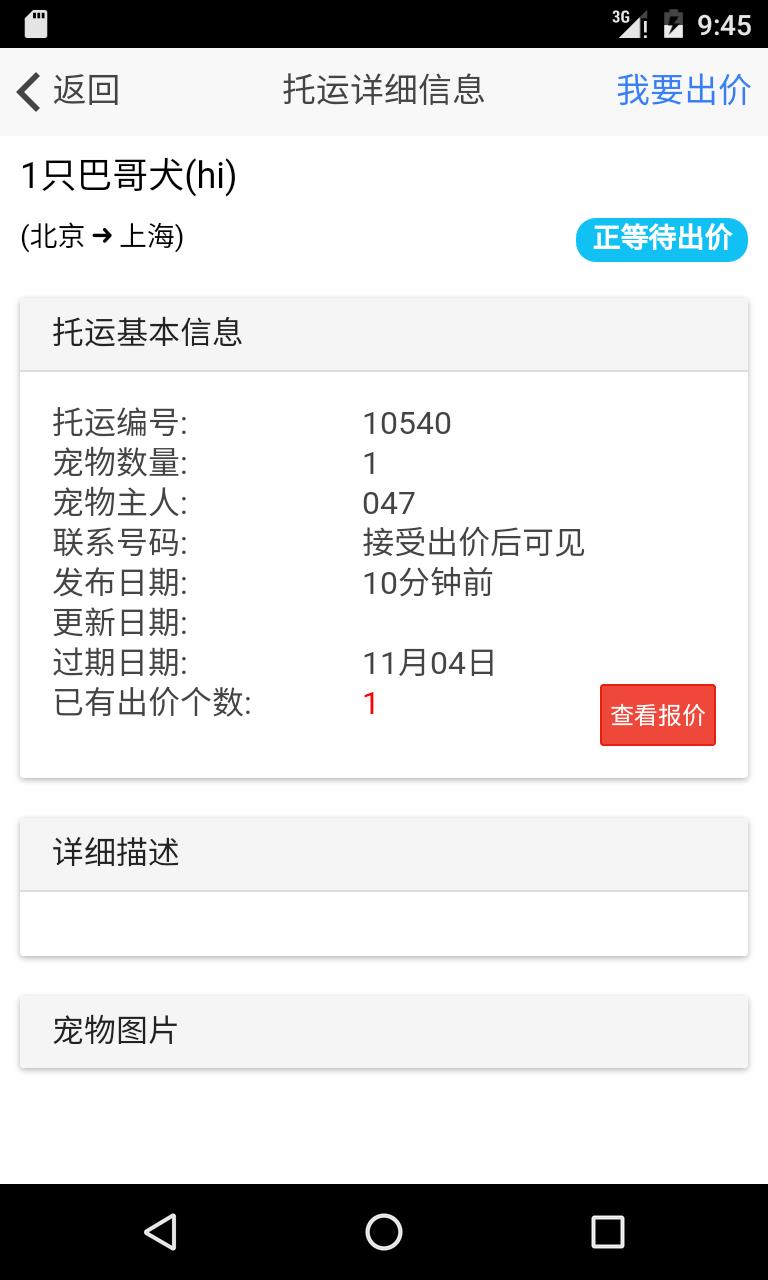
Task: Open 查看报价 to view quotes
Action: [x=658, y=715]
